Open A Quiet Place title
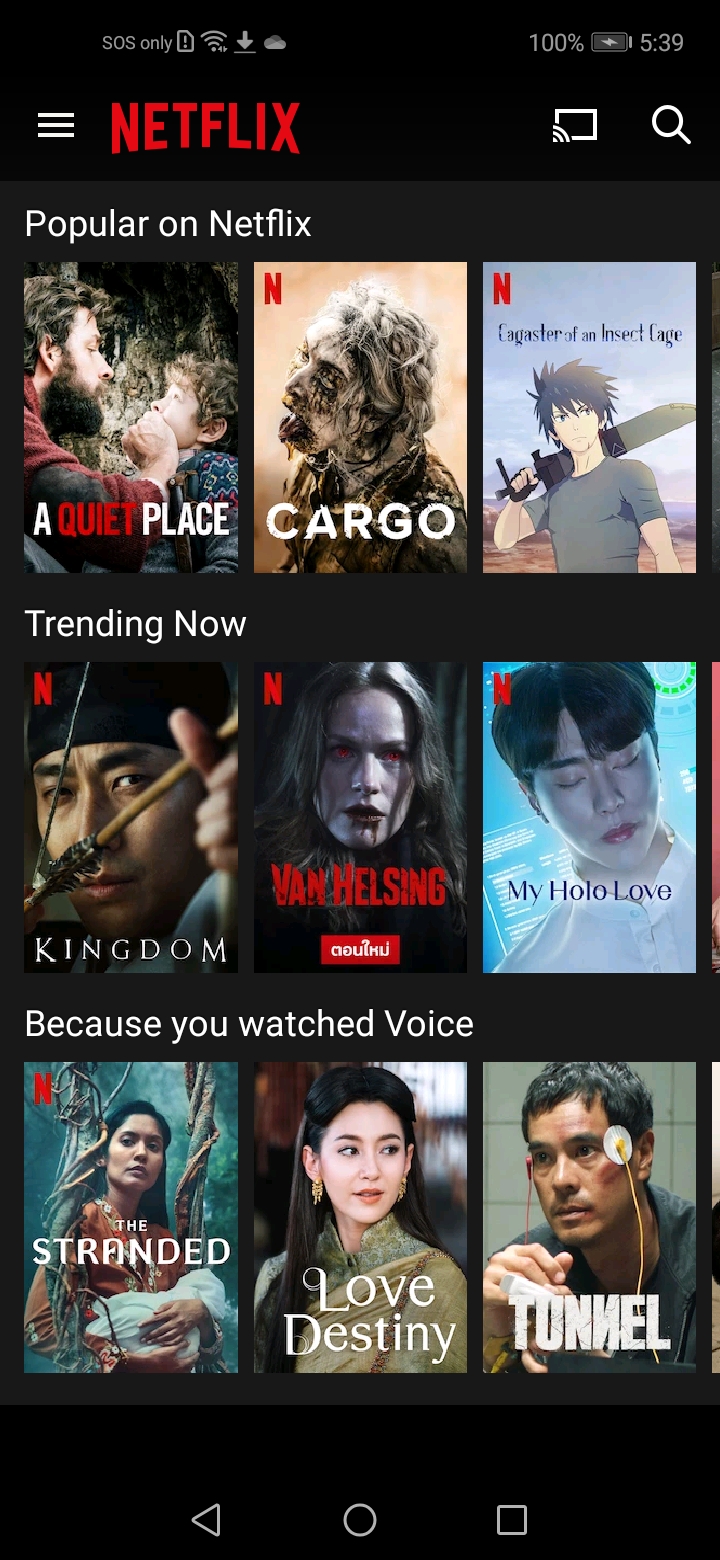The width and height of the screenshot is (720, 1560). point(131,417)
